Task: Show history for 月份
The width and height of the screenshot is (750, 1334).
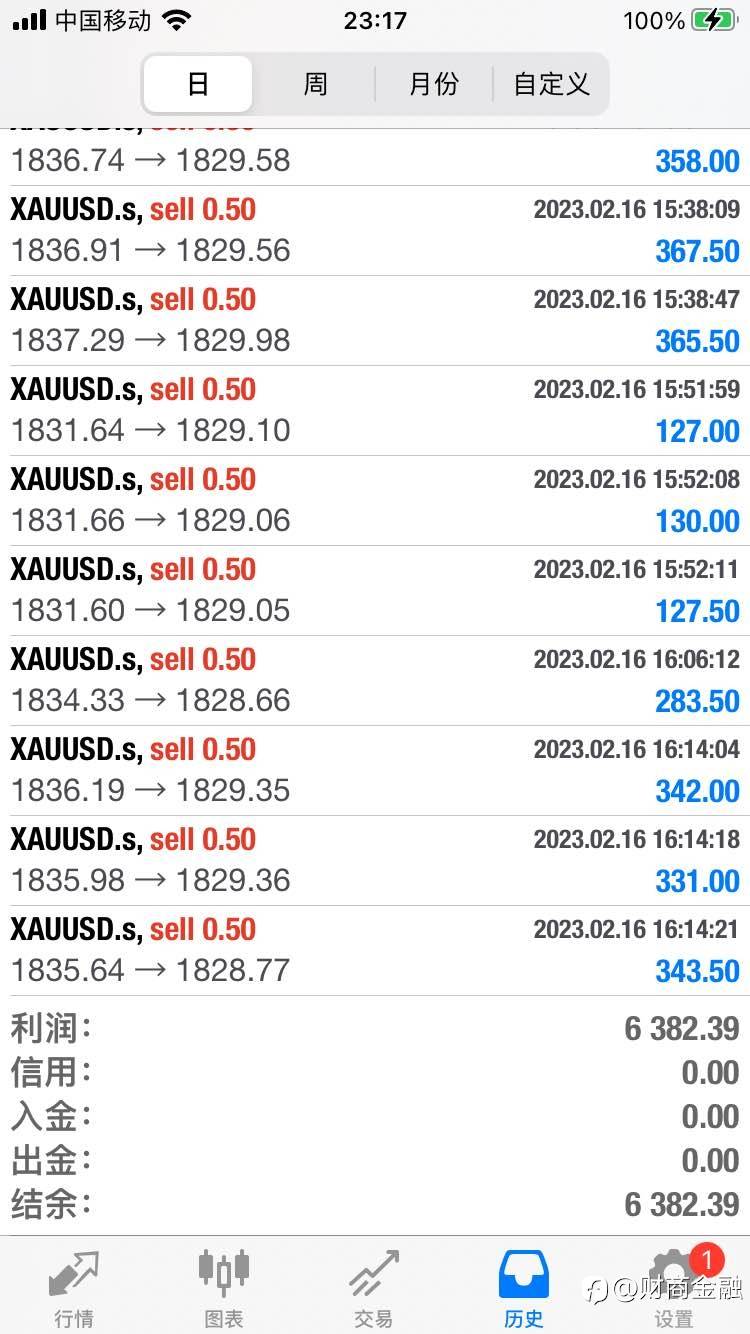Action: 433,84
